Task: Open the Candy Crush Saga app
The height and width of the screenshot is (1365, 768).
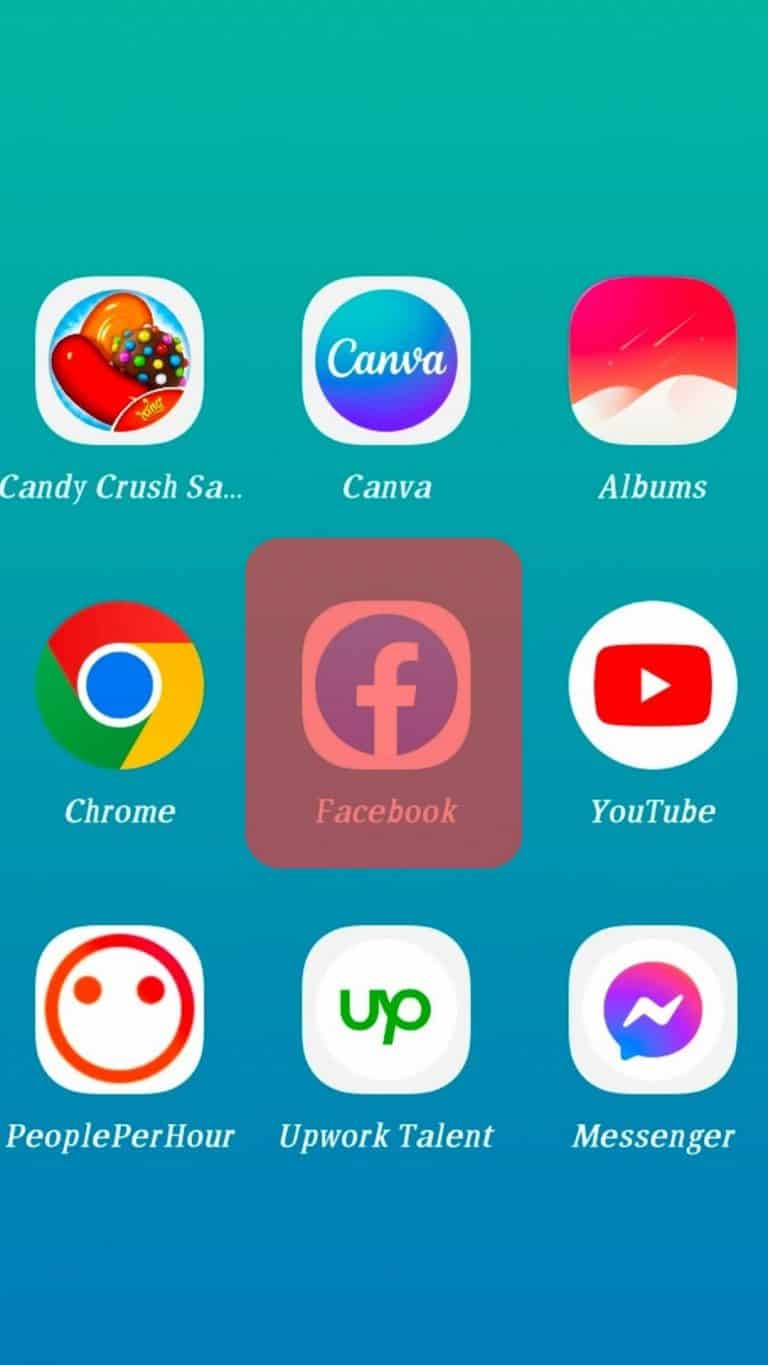Action: [119, 361]
